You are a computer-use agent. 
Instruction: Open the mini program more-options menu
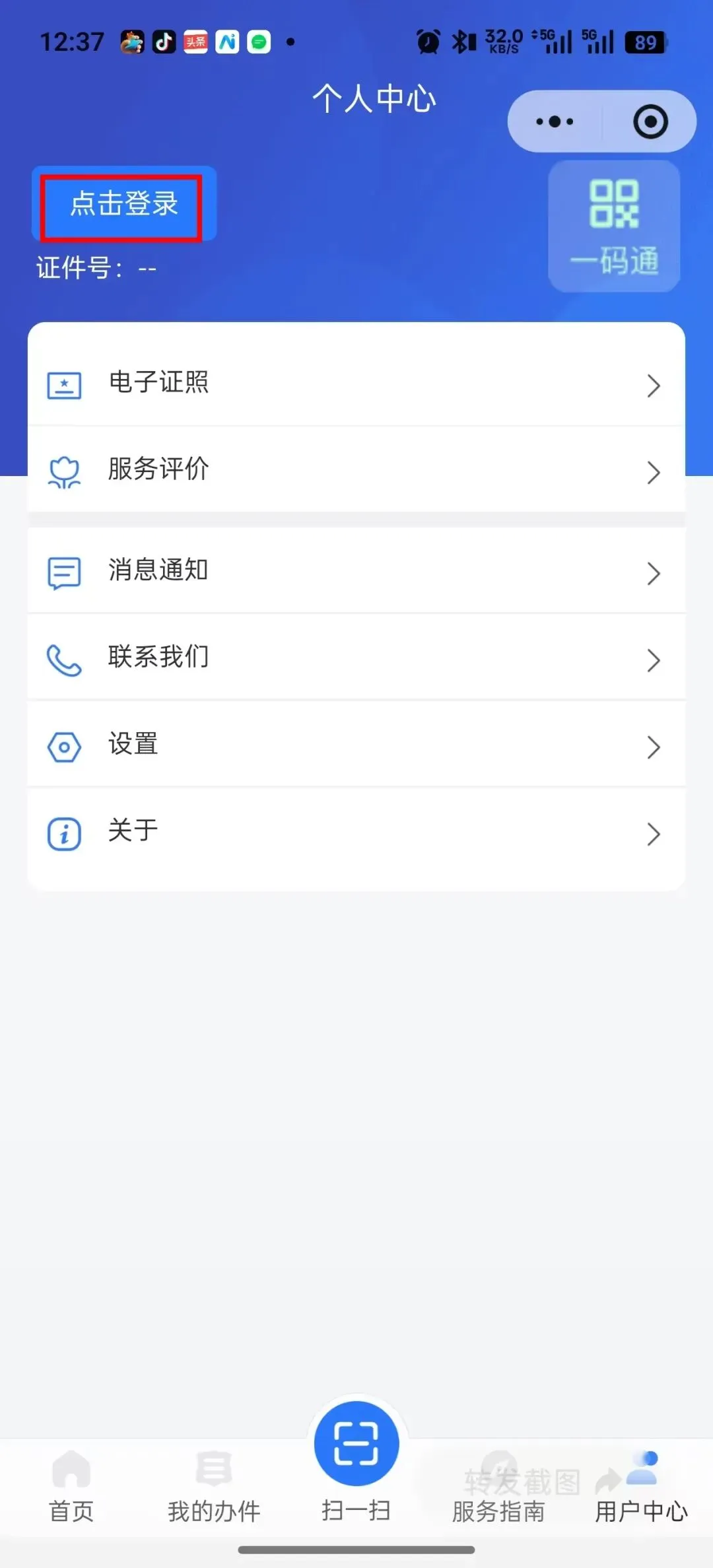[555, 122]
